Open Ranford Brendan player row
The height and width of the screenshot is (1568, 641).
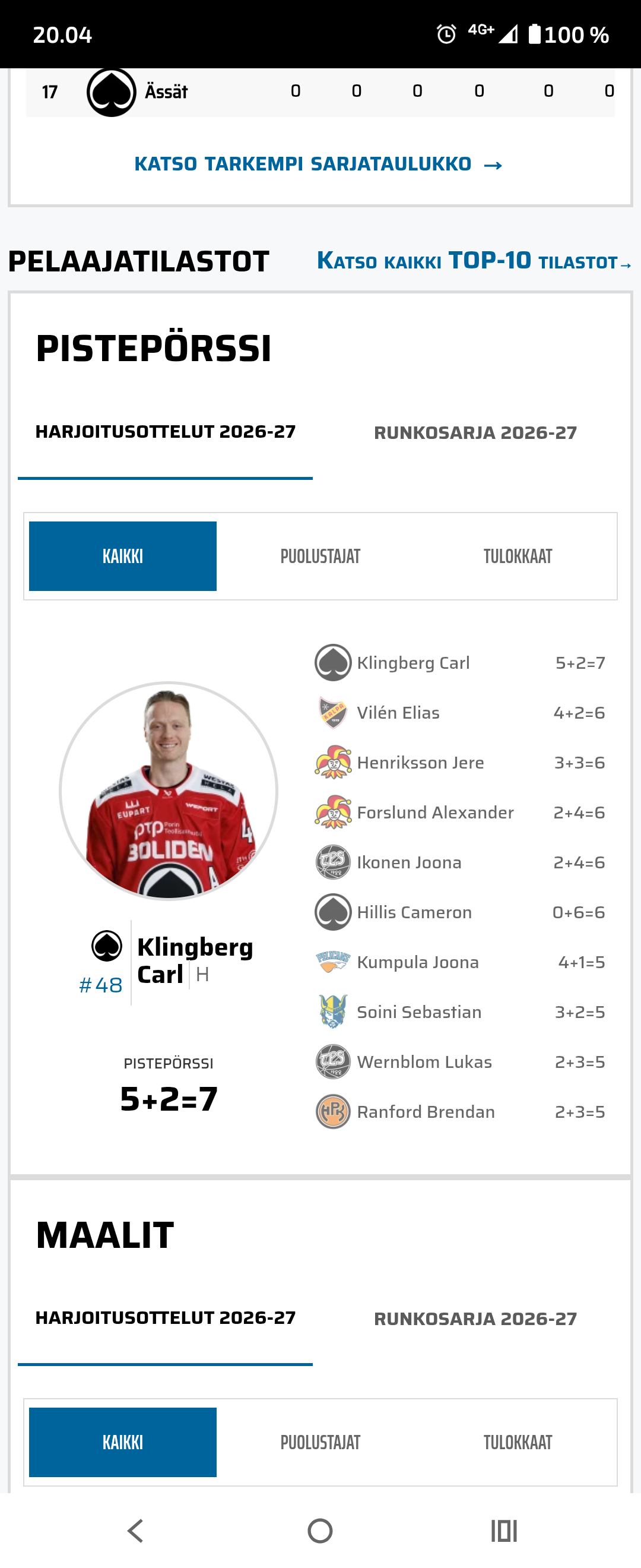(x=460, y=1112)
